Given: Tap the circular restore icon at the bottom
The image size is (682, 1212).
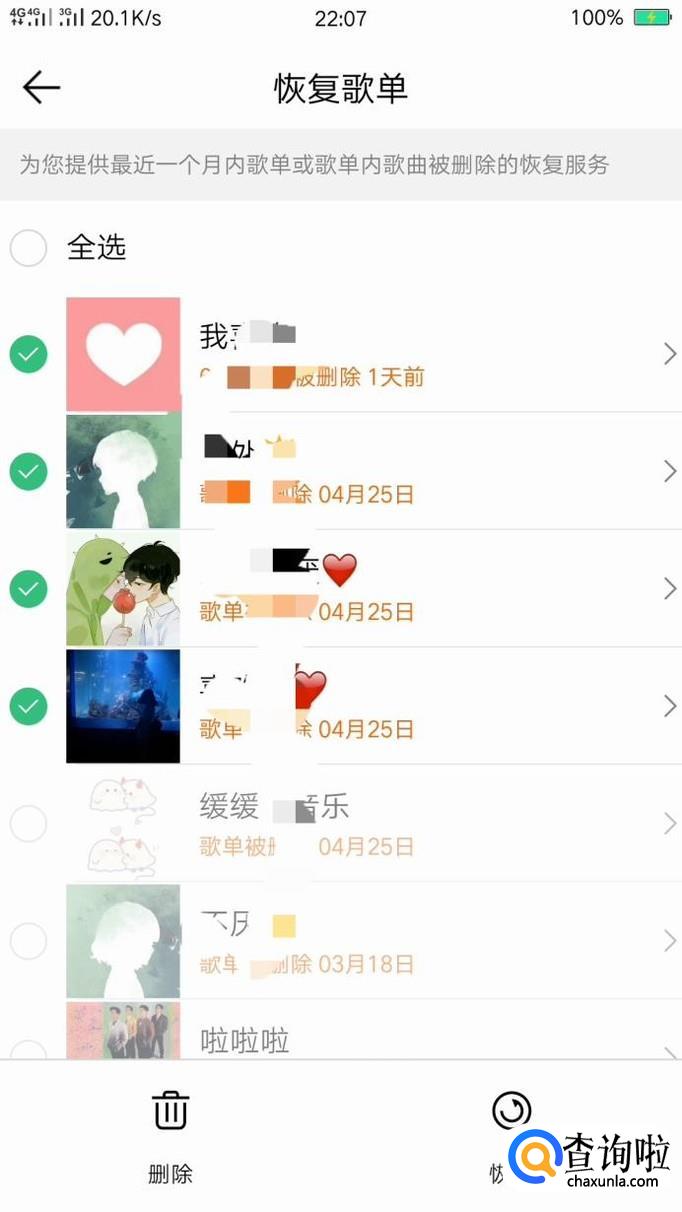Looking at the screenshot, I should pyautogui.click(x=511, y=1111).
